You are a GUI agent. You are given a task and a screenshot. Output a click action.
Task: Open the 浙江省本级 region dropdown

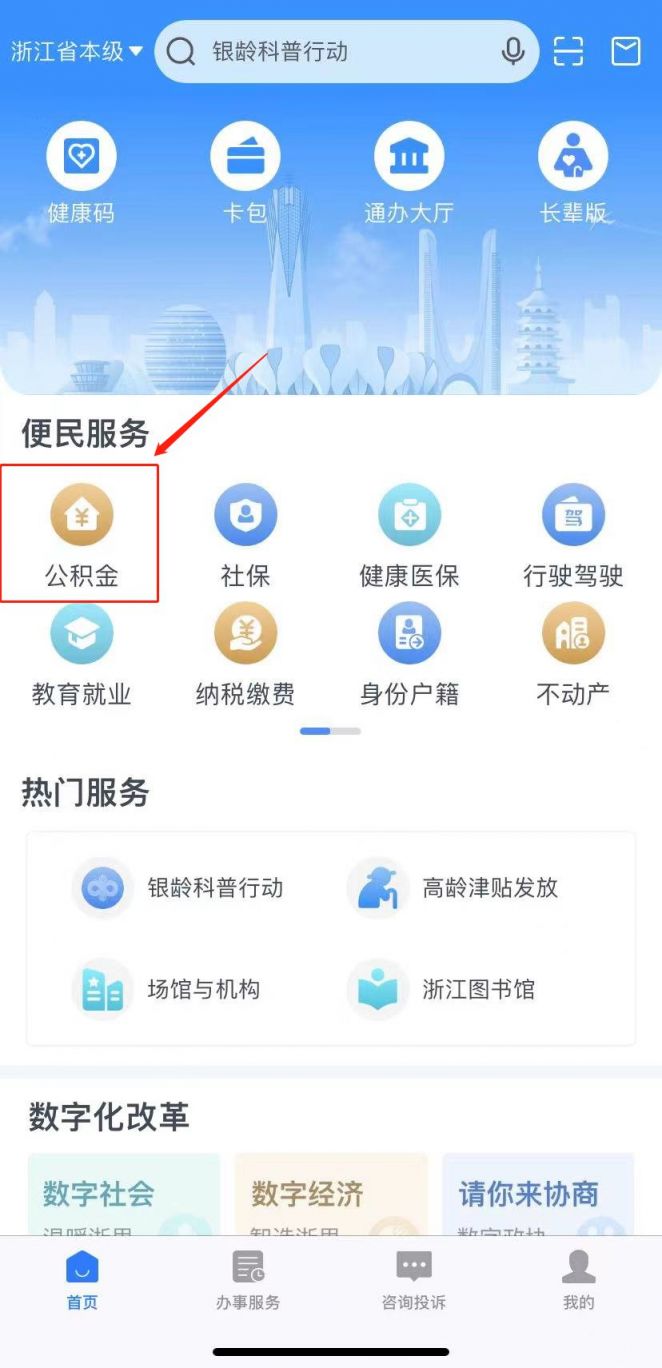pos(77,51)
